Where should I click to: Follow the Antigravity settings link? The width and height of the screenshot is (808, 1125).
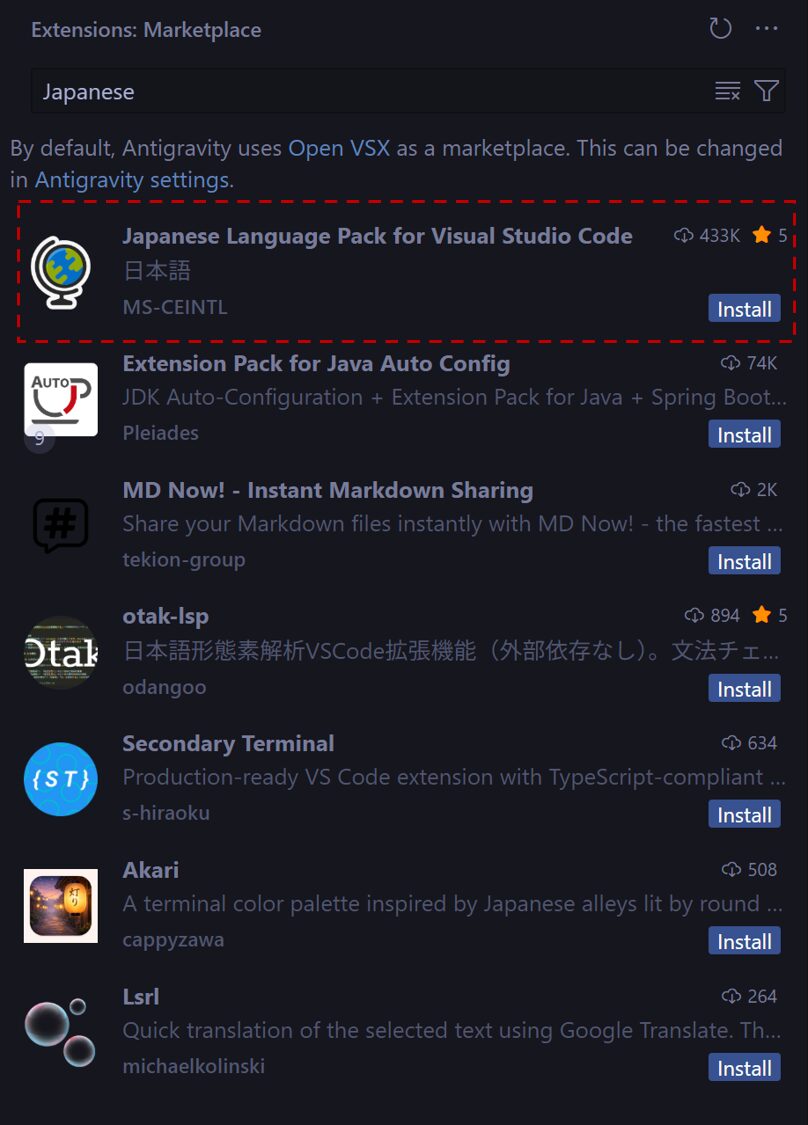[132, 181]
